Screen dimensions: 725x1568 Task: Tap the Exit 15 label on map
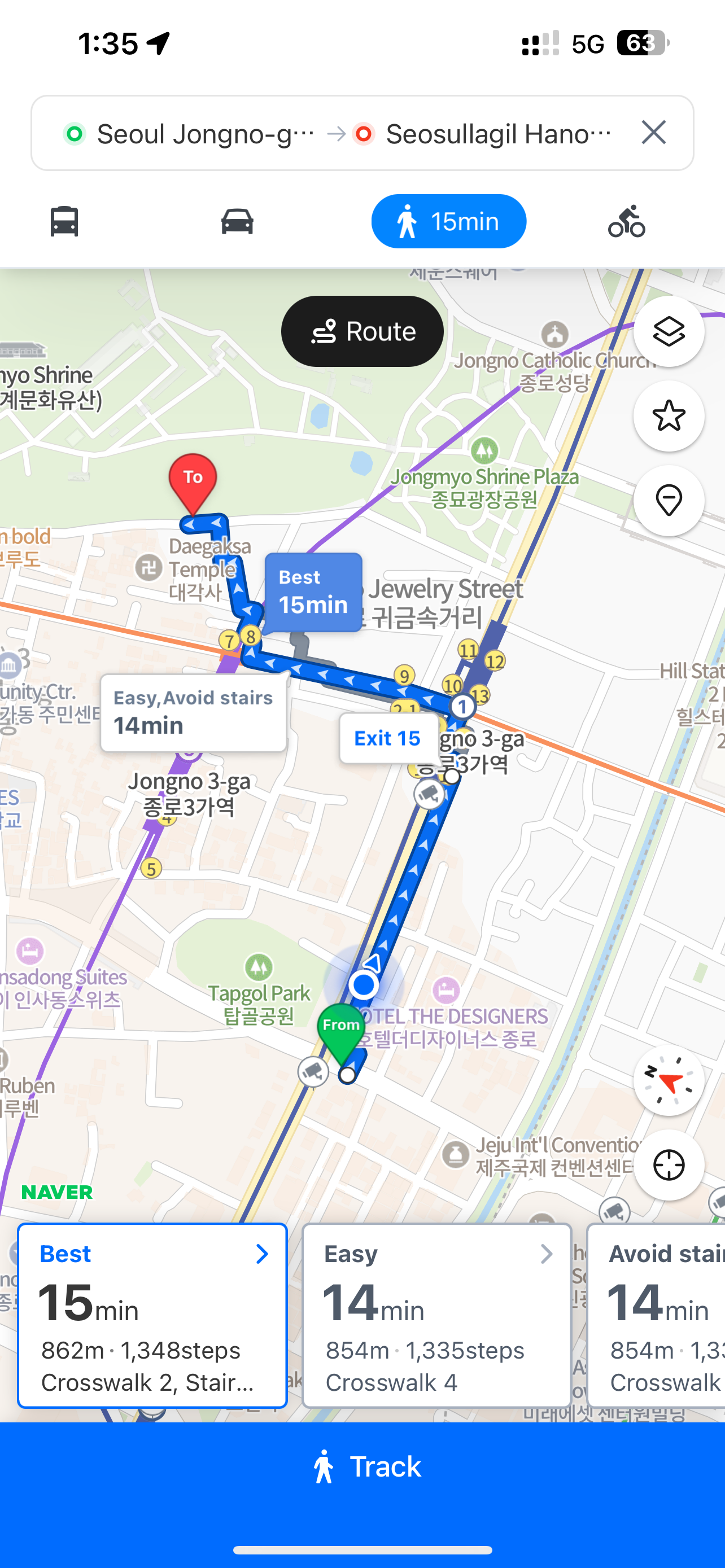[388, 738]
